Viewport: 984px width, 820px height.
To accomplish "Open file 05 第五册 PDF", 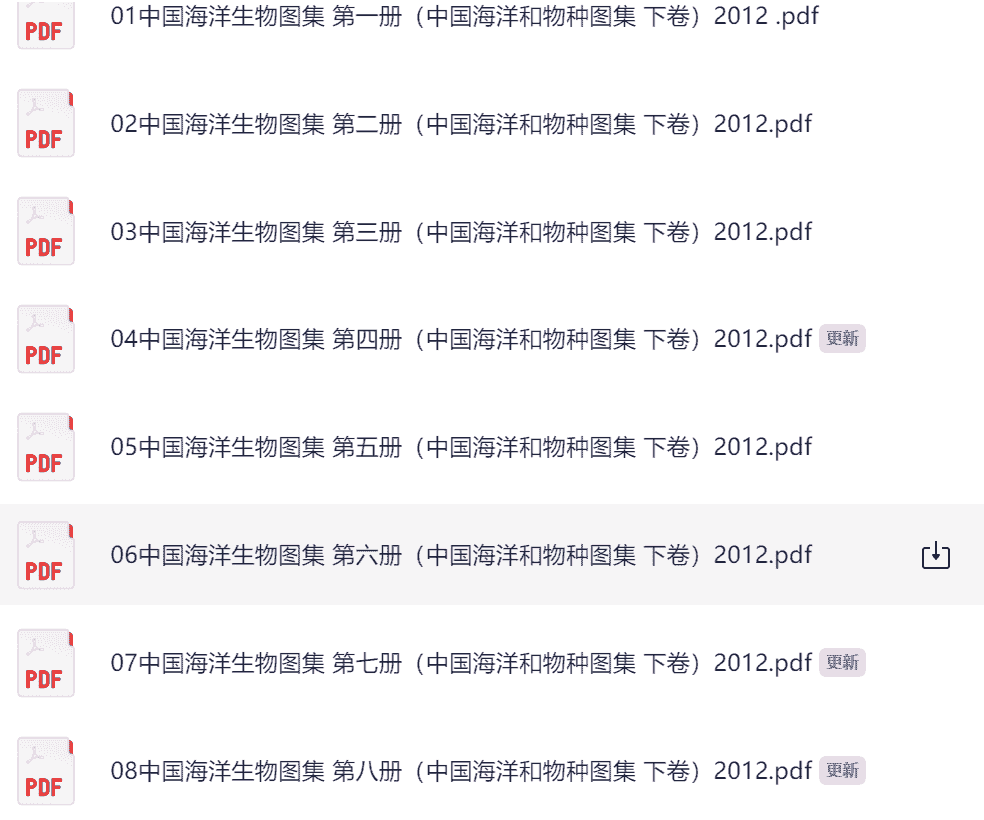I will click(x=460, y=447).
